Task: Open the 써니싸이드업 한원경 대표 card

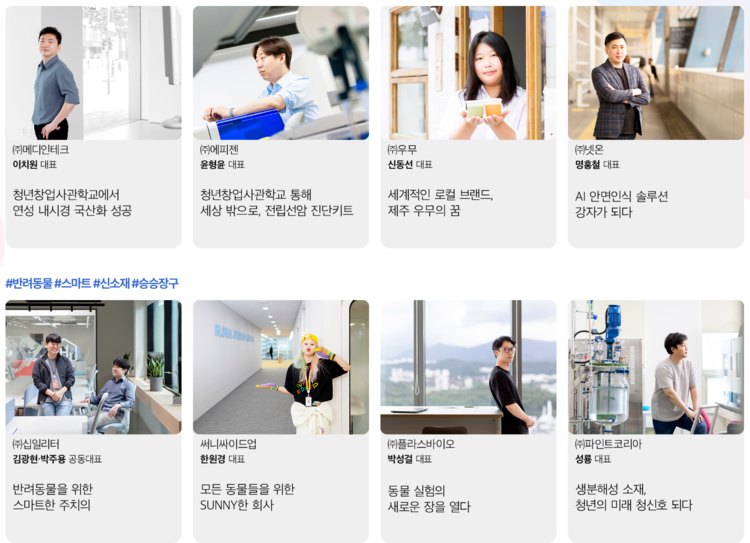Action: 280,420
